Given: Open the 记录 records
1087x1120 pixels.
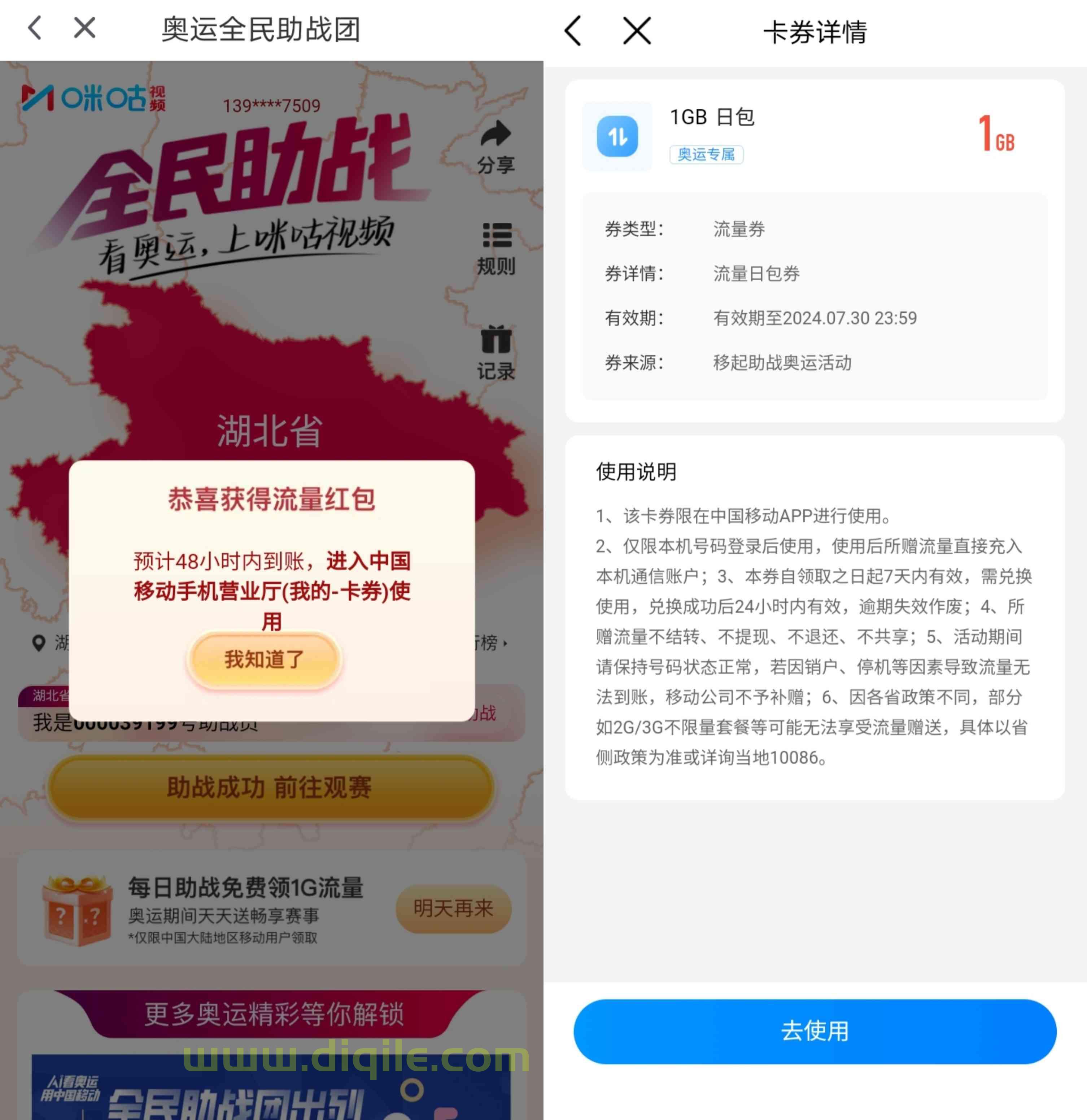Looking at the screenshot, I should [x=495, y=353].
